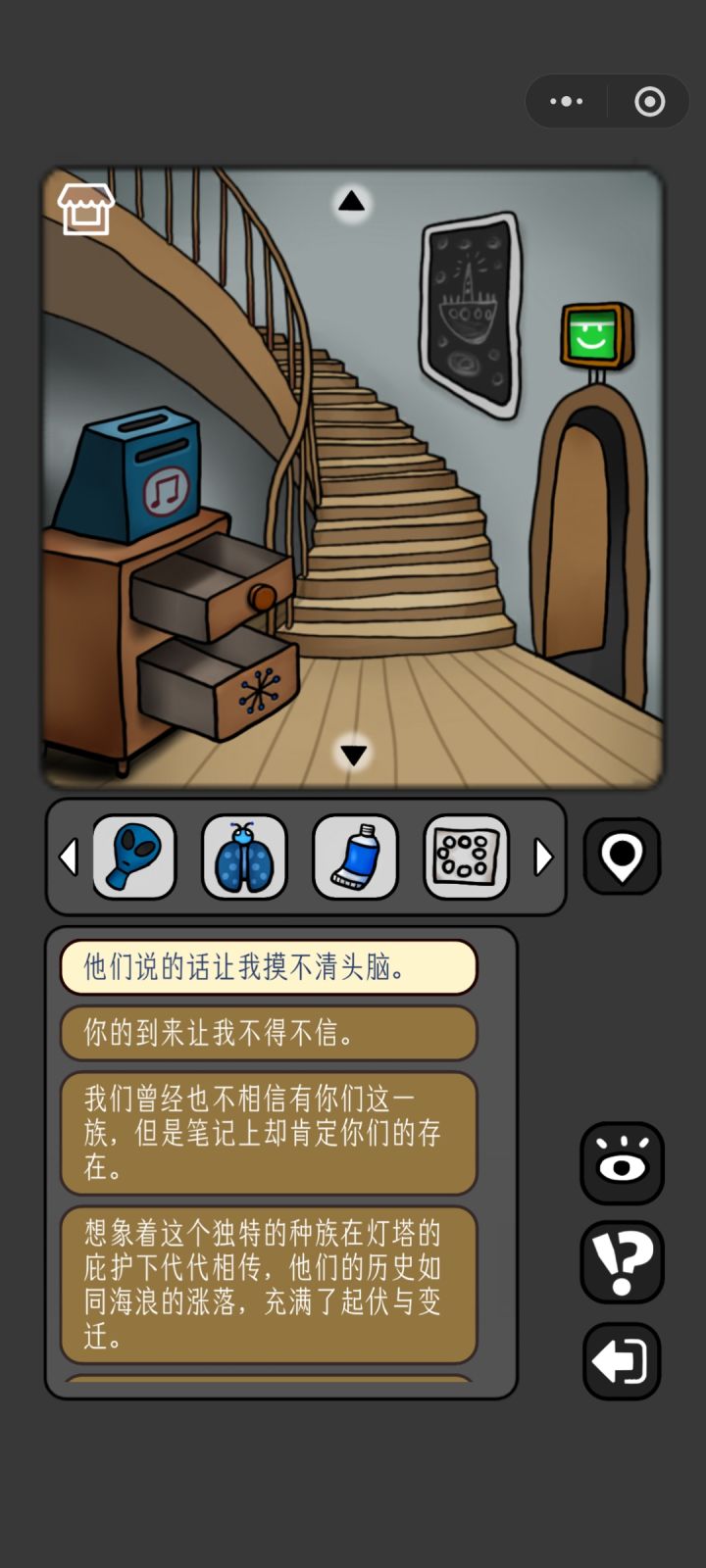
Task: Open the three-dots system menu
Action: [x=567, y=101]
